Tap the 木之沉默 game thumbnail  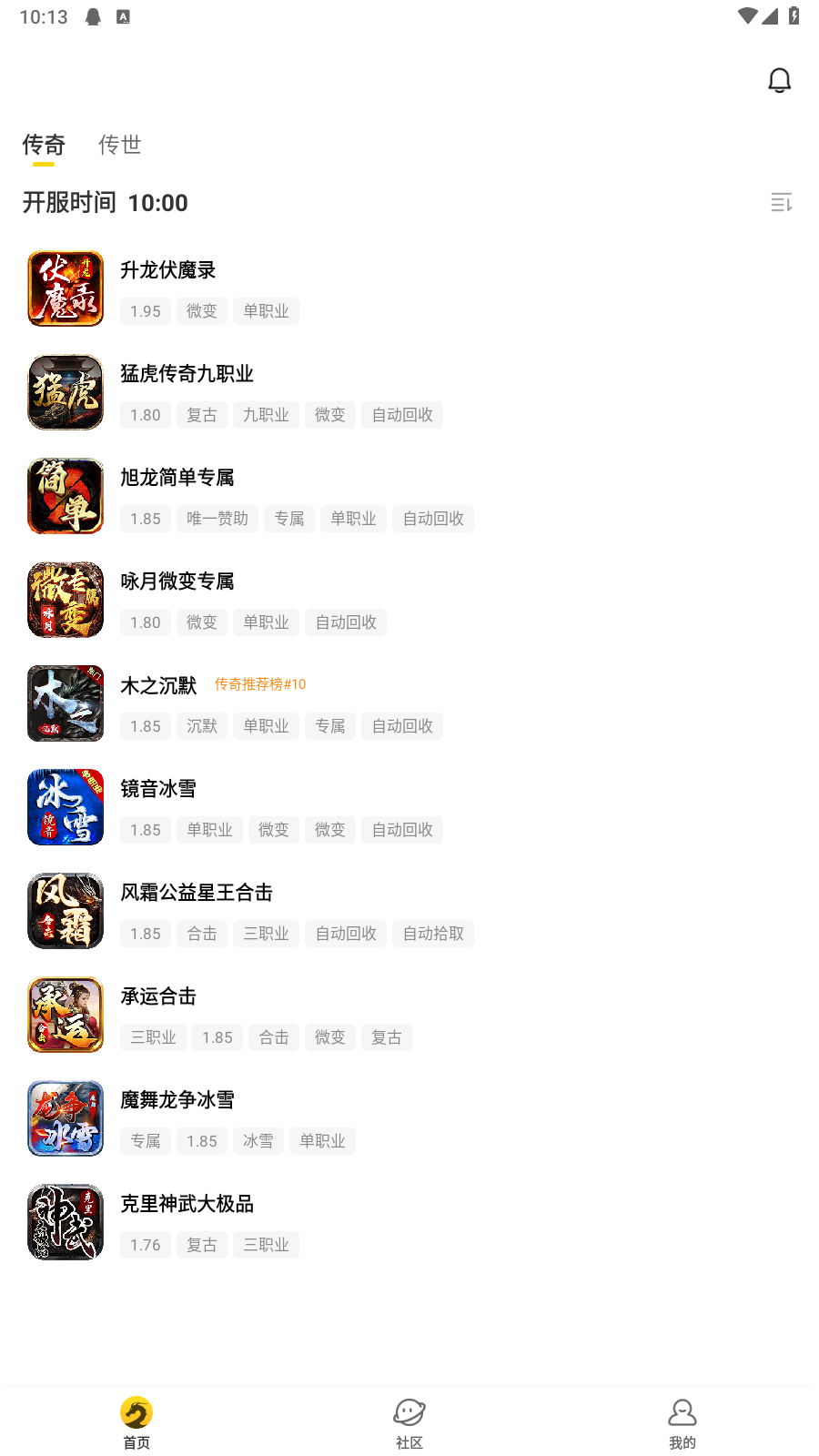coord(65,703)
